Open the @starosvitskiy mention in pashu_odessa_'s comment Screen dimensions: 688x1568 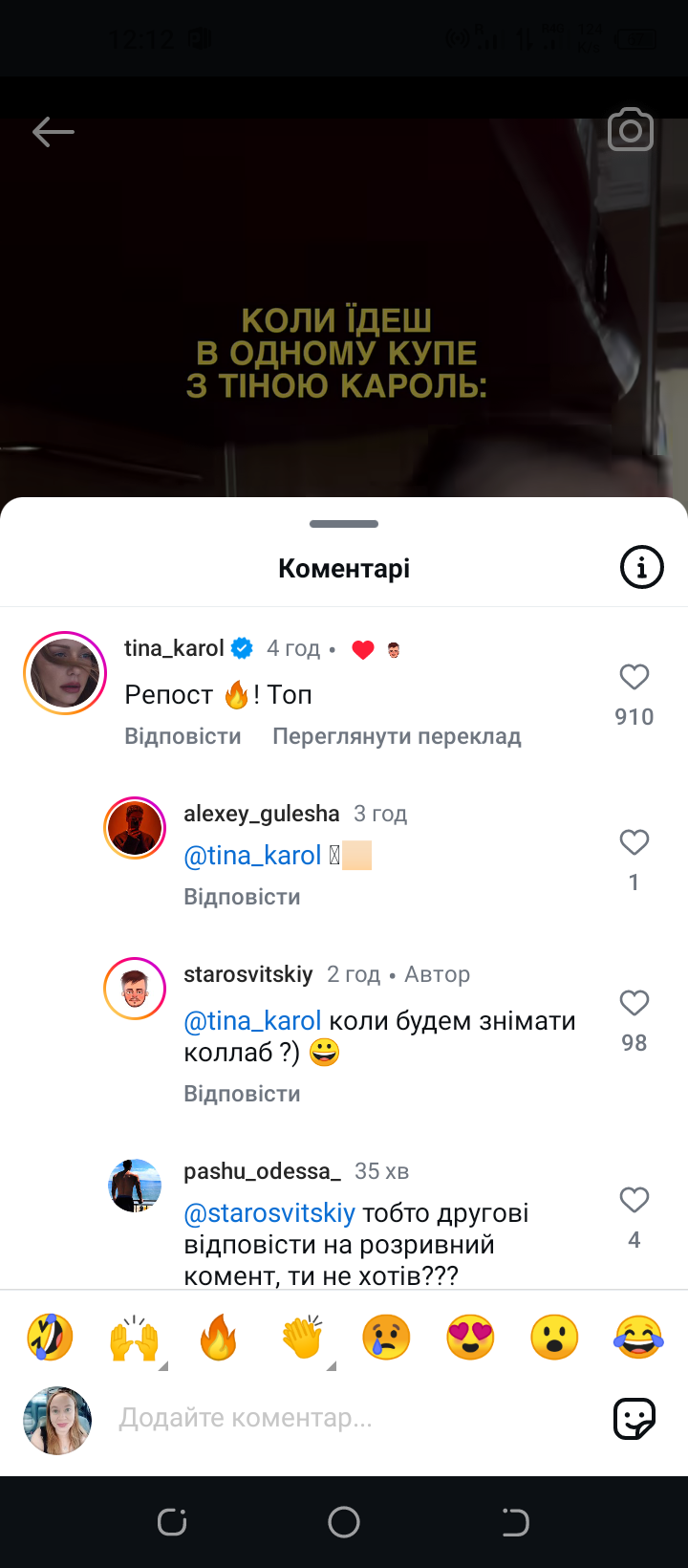(x=269, y=1213)
